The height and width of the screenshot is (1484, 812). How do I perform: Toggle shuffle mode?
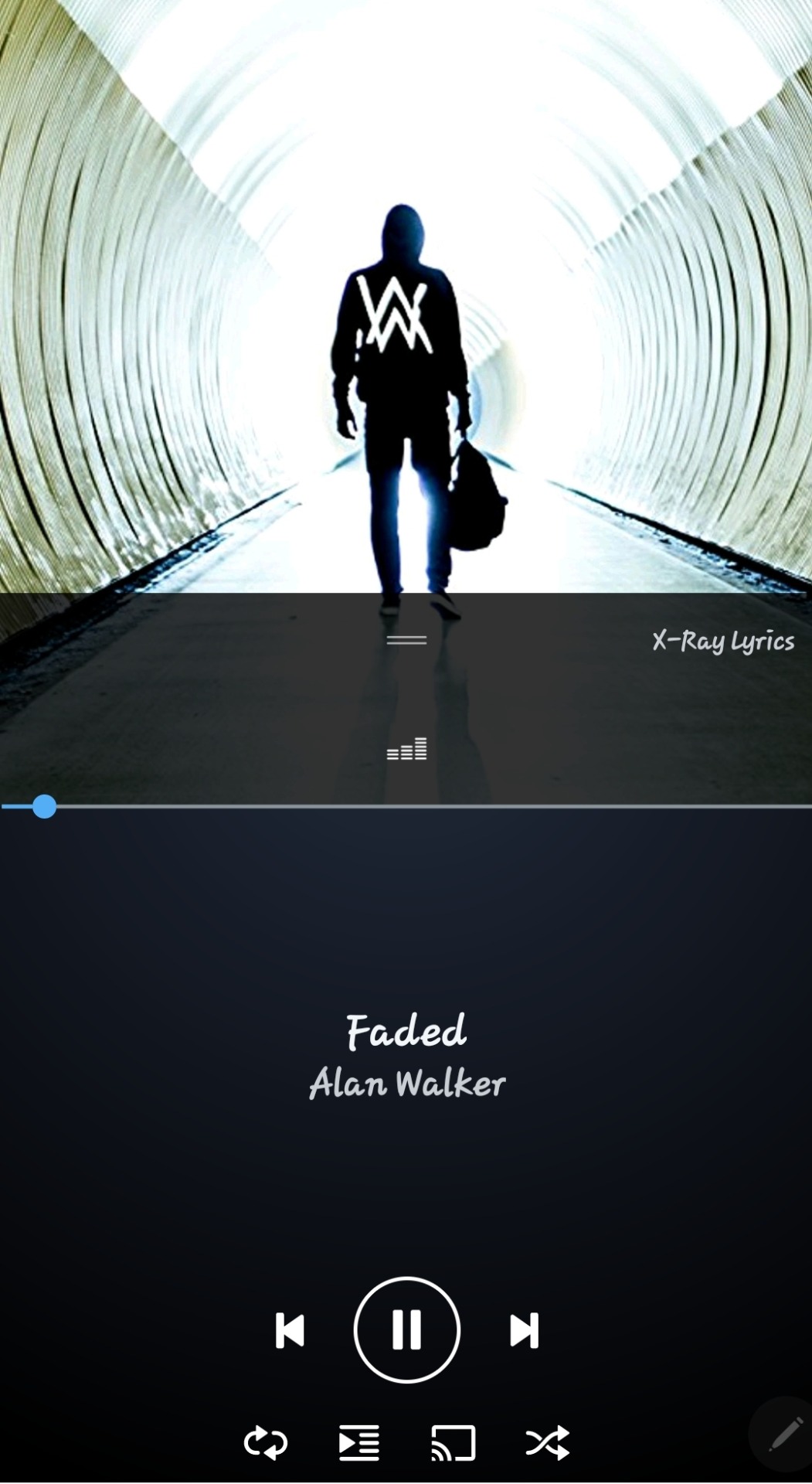(x=547, y=1443)
